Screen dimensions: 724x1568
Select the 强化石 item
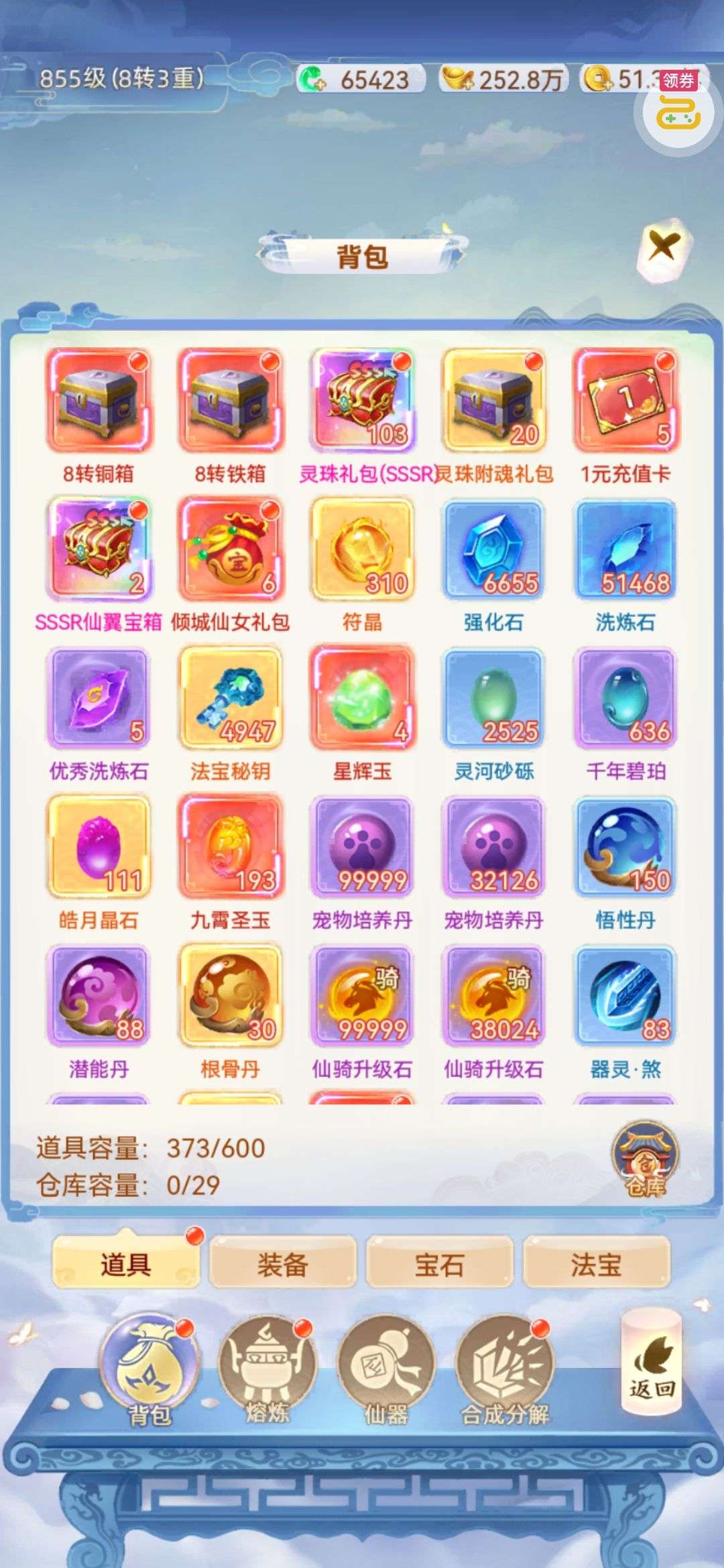[x=494, y=549]
